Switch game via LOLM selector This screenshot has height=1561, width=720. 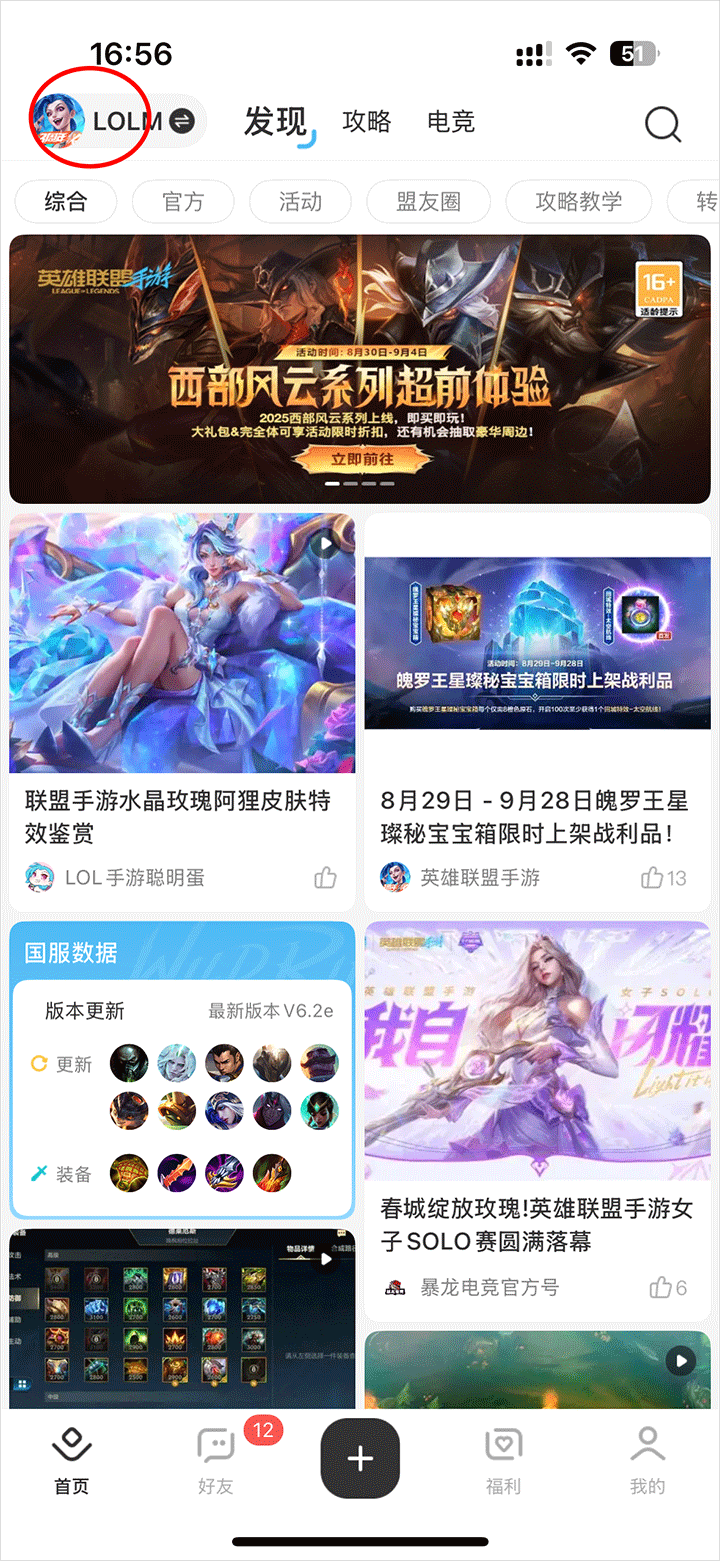coord(118,121)
